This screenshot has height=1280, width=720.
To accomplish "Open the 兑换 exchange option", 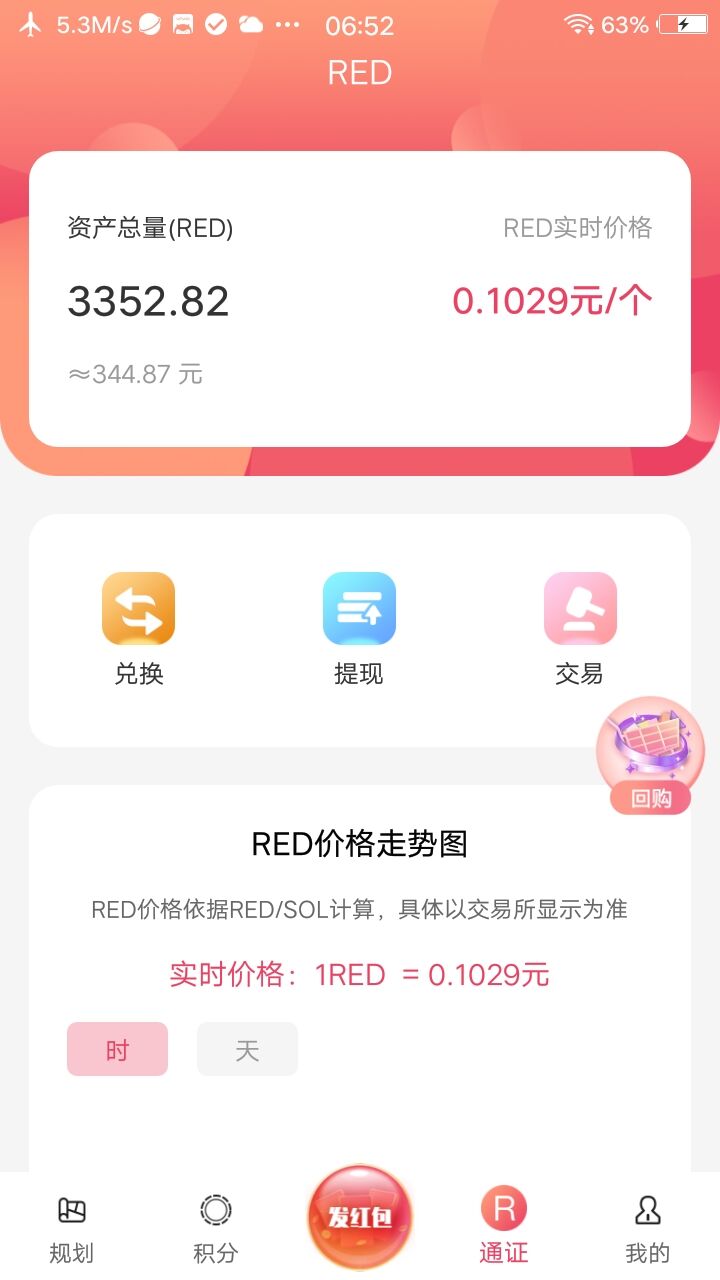I will (x=138, y=628).
